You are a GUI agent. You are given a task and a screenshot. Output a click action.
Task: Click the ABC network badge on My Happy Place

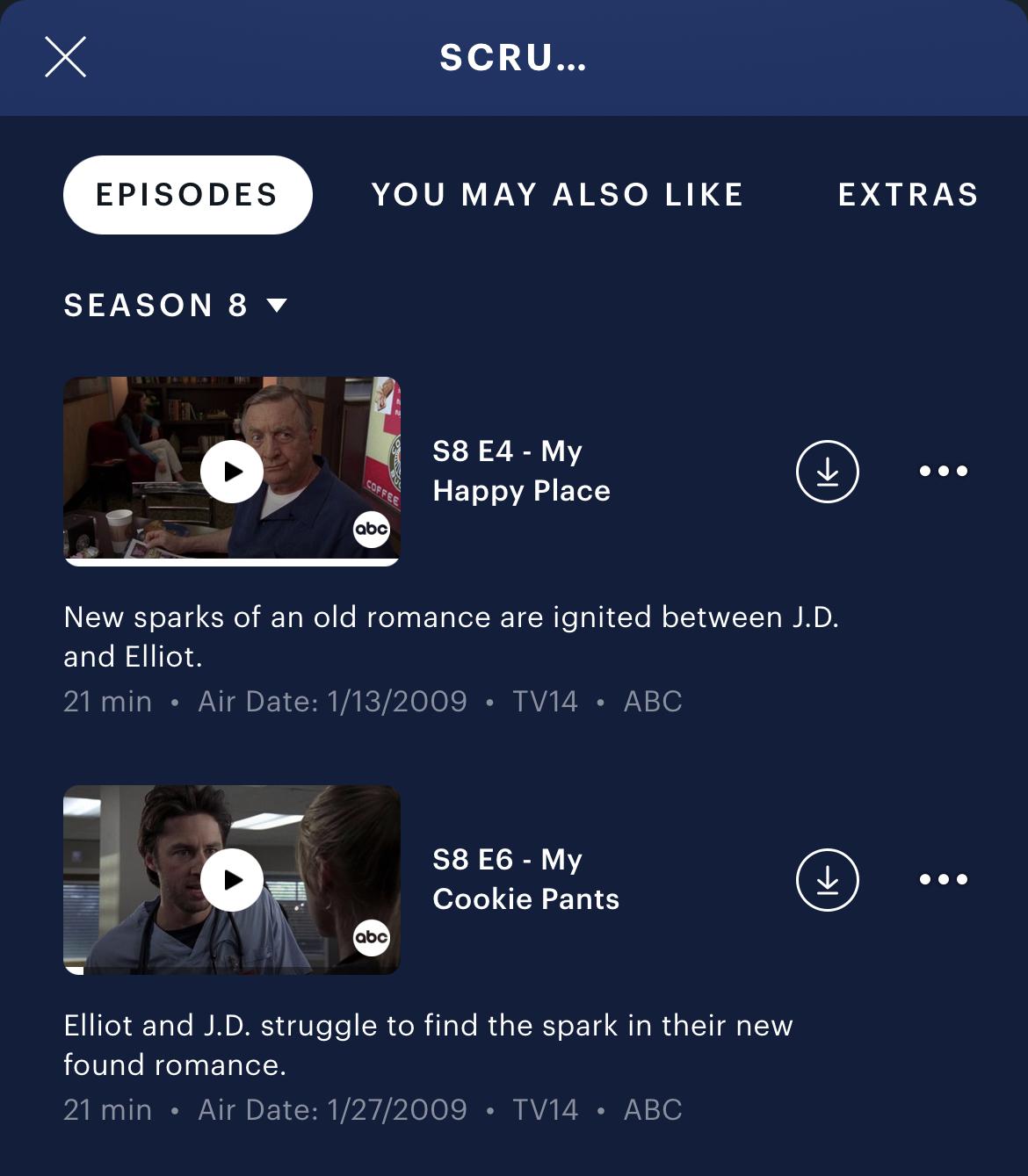[x=371, y=529]
